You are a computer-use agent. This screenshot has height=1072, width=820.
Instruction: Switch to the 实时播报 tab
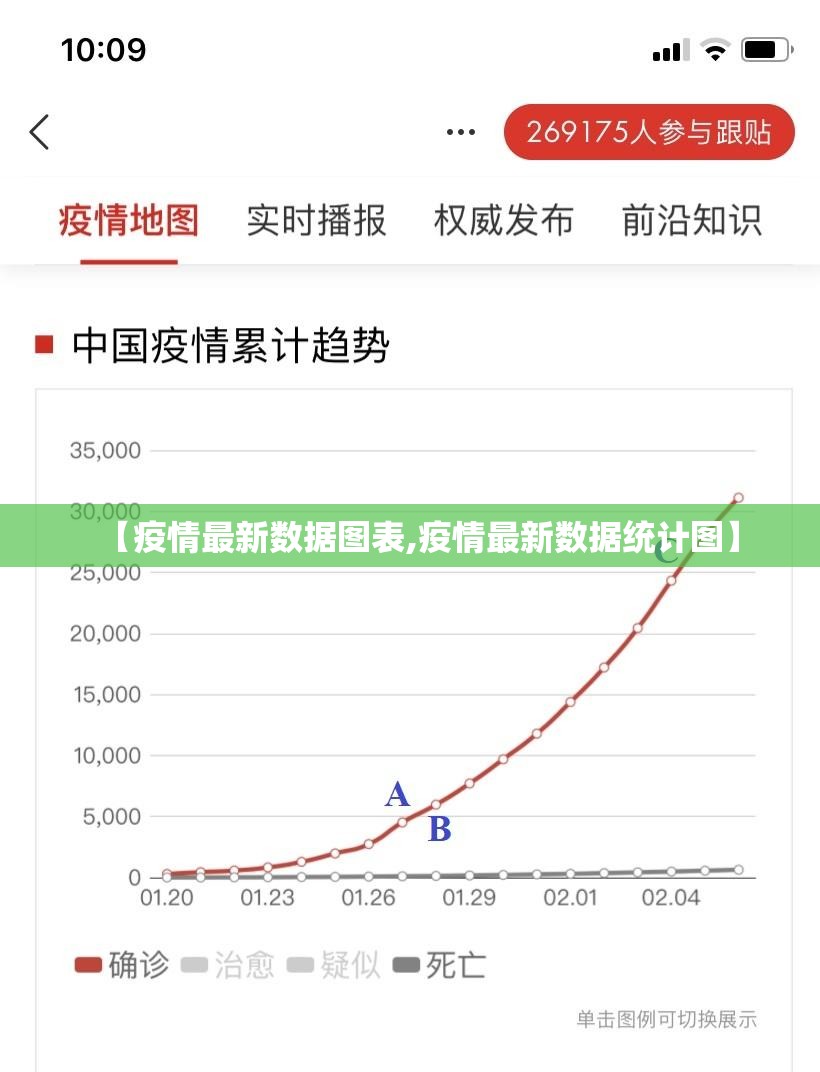click(x=316, y=220)
